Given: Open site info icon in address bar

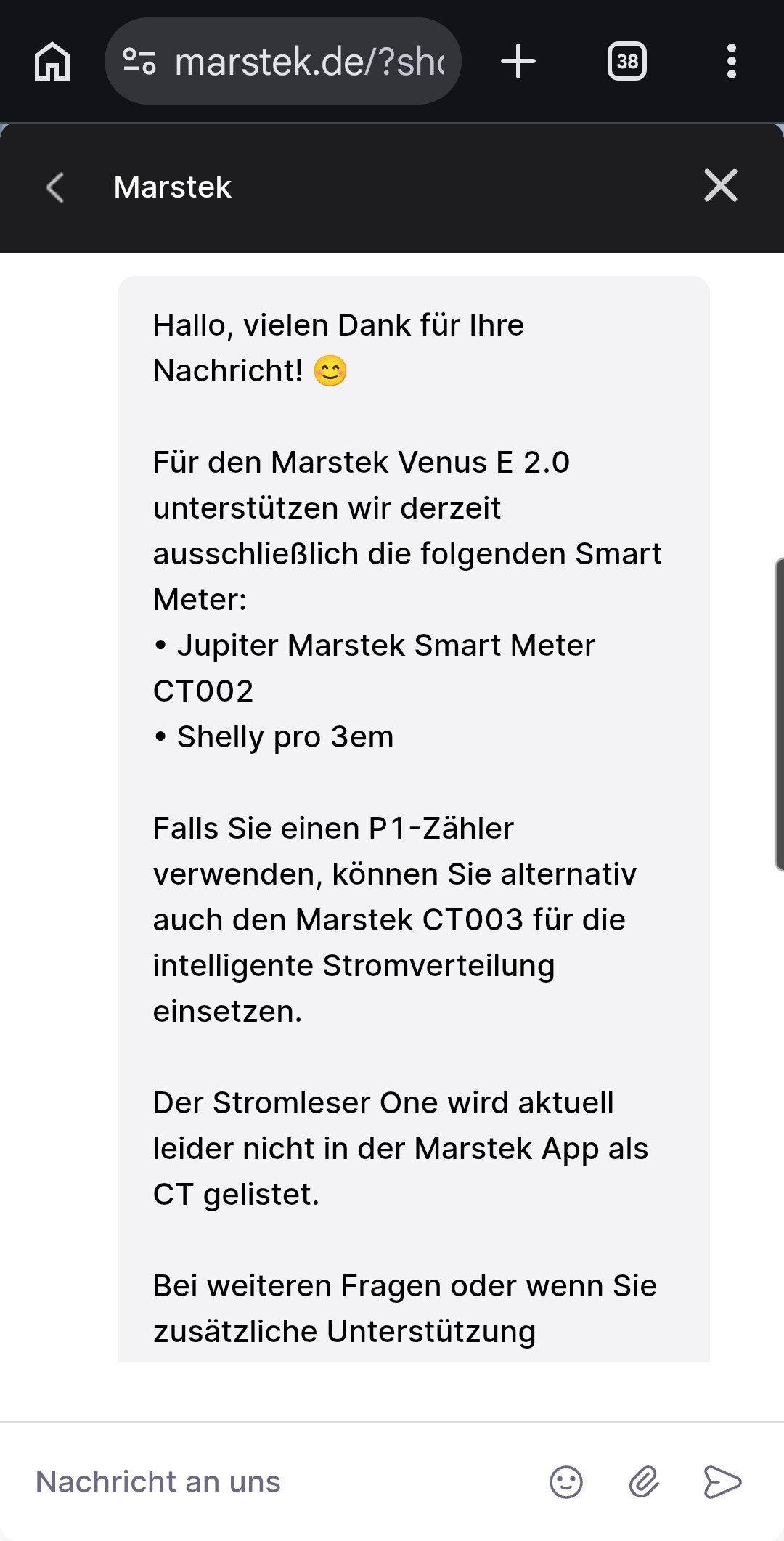Looking at the screenshot, I should (139, 61).
